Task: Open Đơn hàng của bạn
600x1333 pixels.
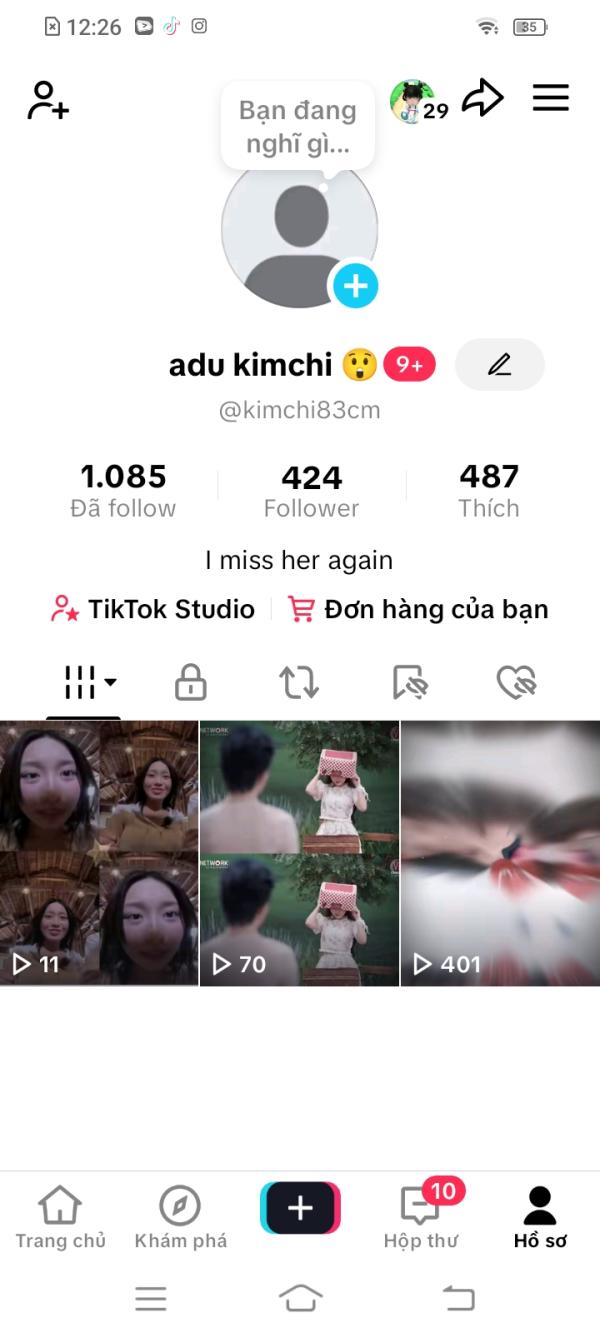Action: pos(418,609)
